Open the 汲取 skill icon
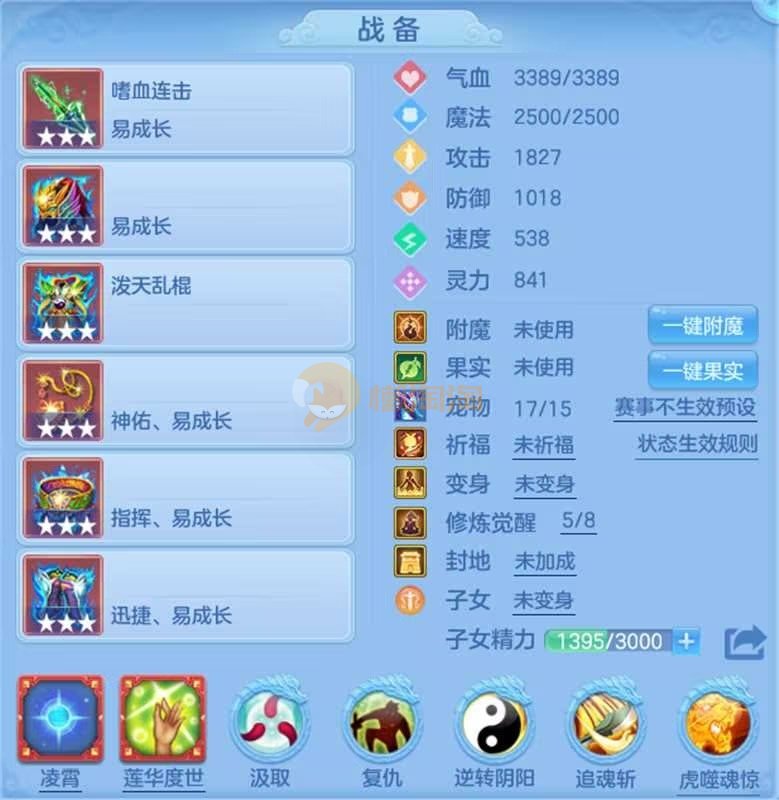 pyautogui.click(x=269, y=720)
